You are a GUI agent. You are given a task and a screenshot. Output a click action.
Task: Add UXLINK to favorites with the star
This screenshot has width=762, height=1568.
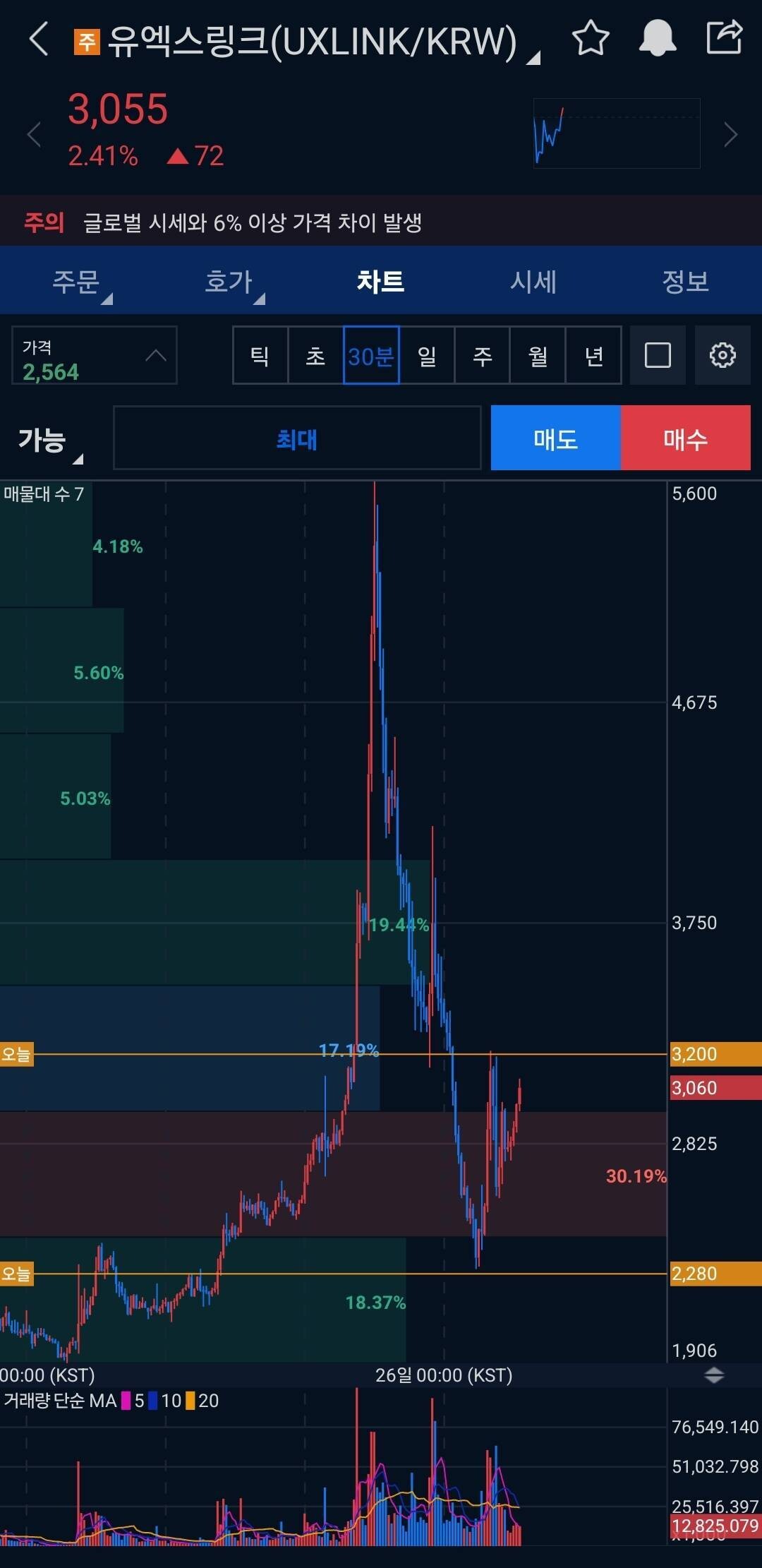590,38
